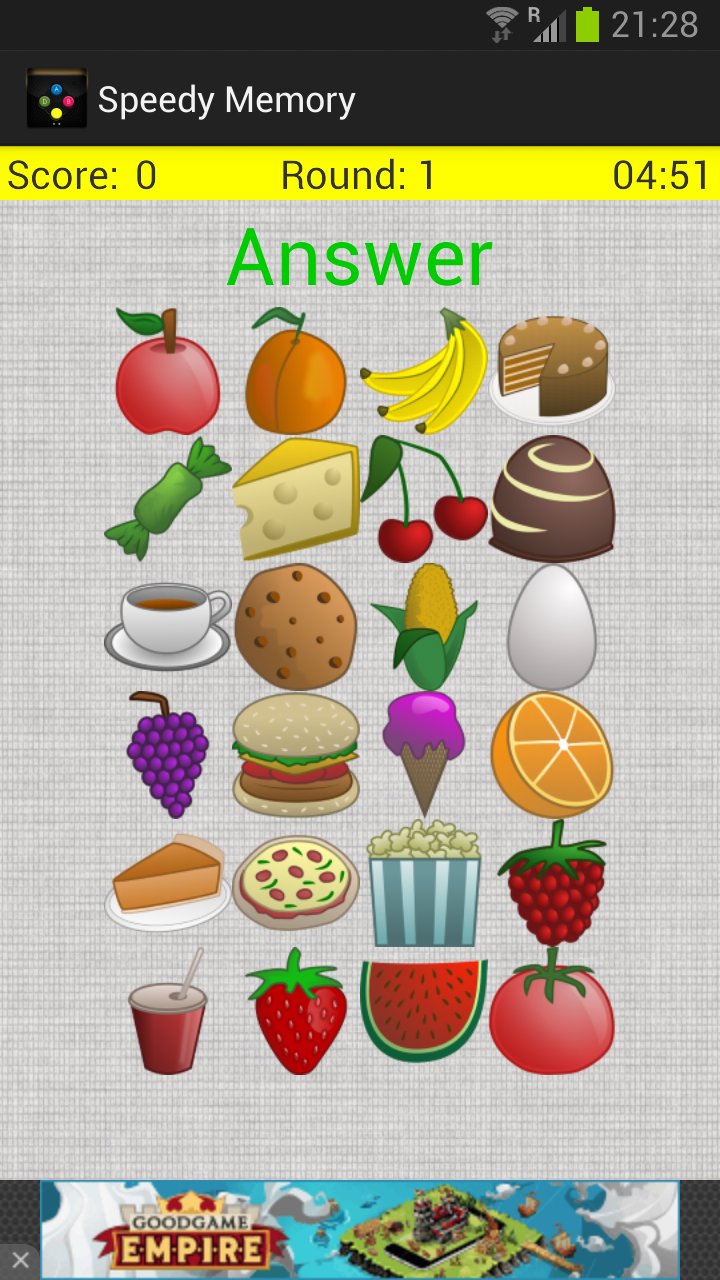Choose the chocolate chip cookie tile

click(x=296, y=626)
